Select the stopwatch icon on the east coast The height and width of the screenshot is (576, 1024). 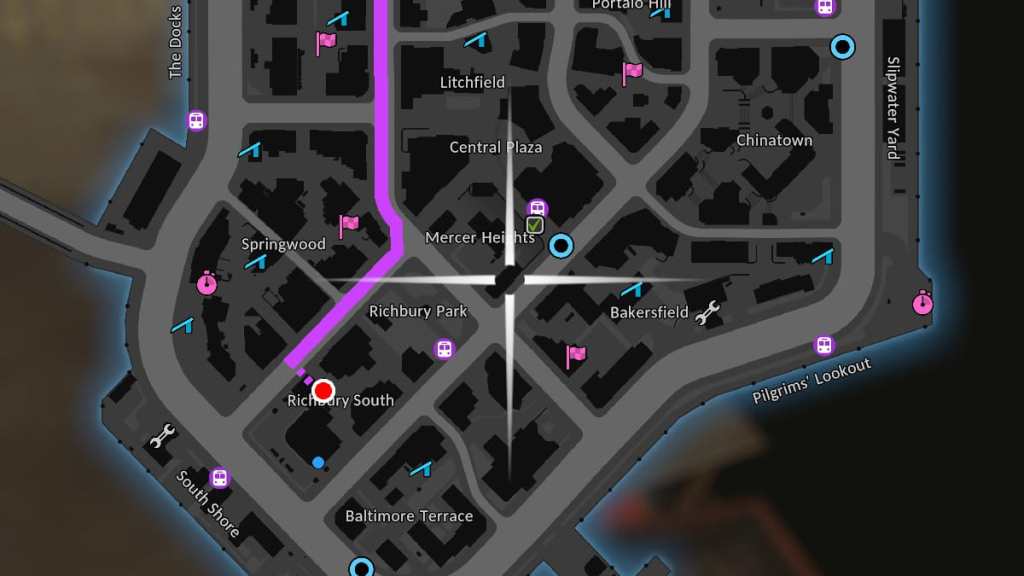click(x=923, y=302)
